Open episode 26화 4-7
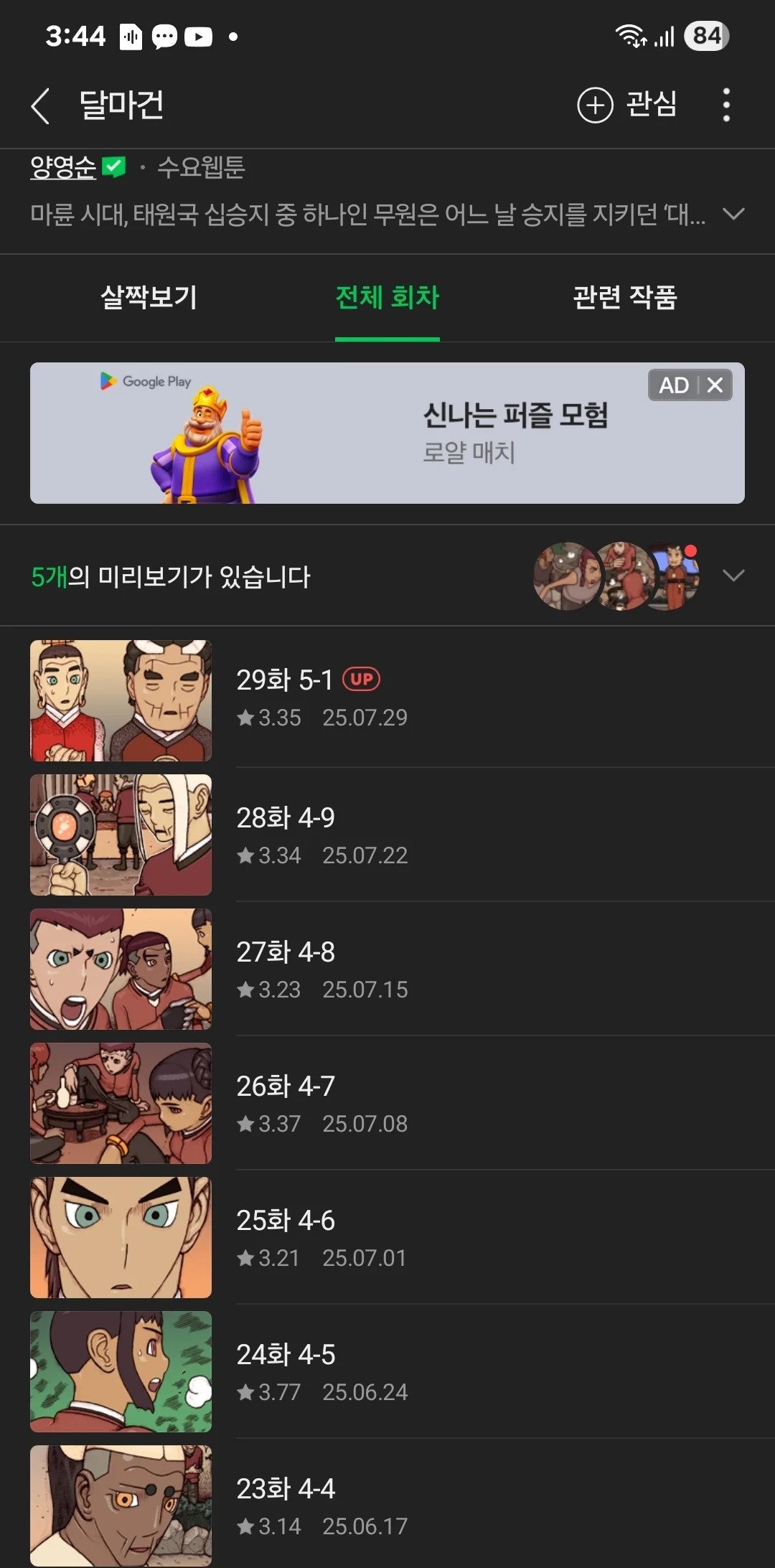This screenshot has width=775, height=1568. tap(387, 1103)
